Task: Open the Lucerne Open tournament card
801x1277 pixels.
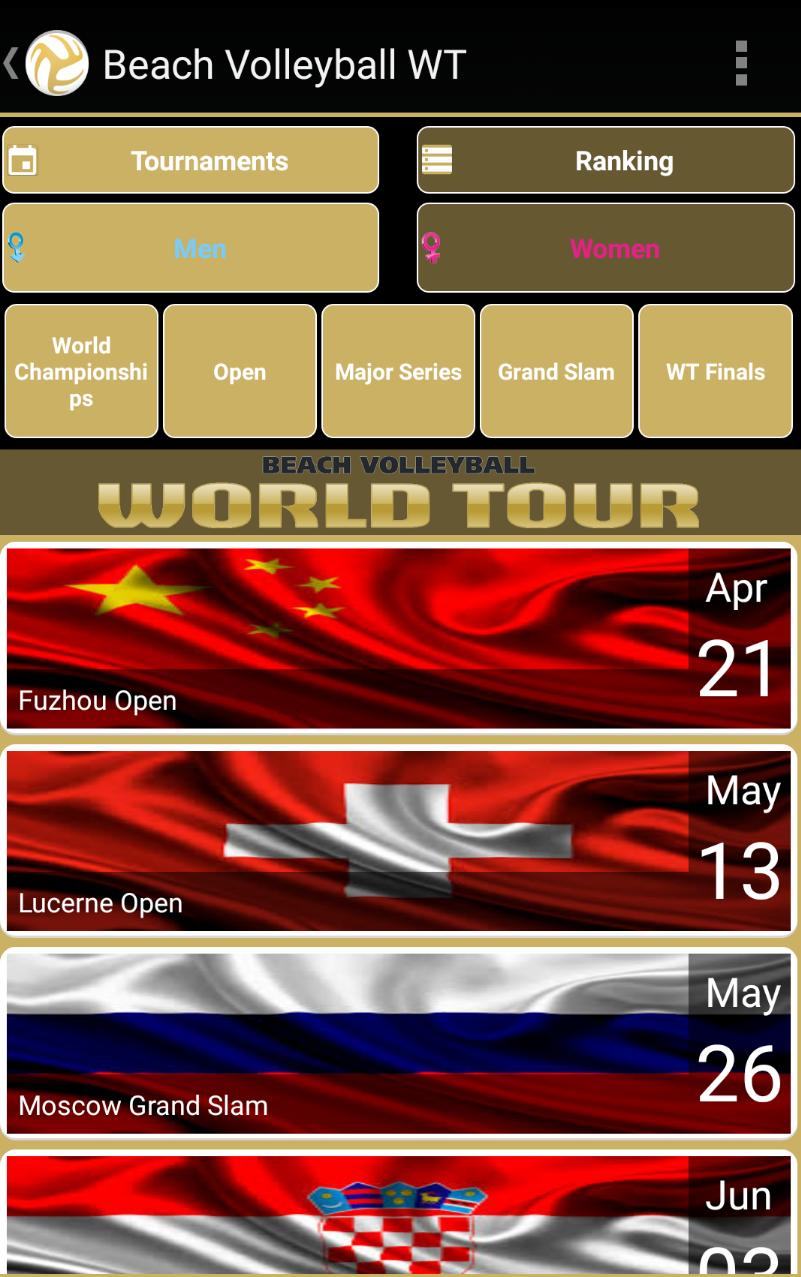Action: click(x=400, y=841)
